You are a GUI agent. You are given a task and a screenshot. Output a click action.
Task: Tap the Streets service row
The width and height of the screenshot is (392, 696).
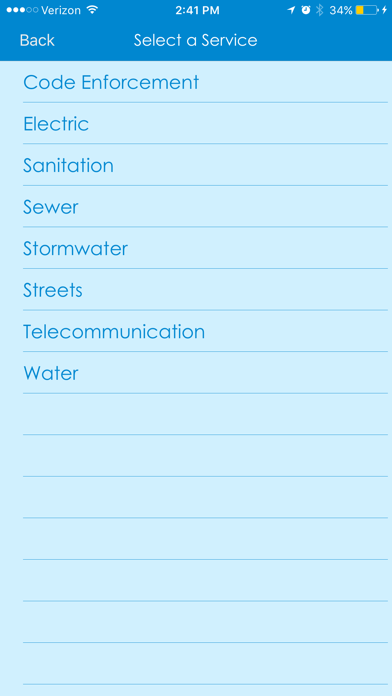(x=205, y=290)
